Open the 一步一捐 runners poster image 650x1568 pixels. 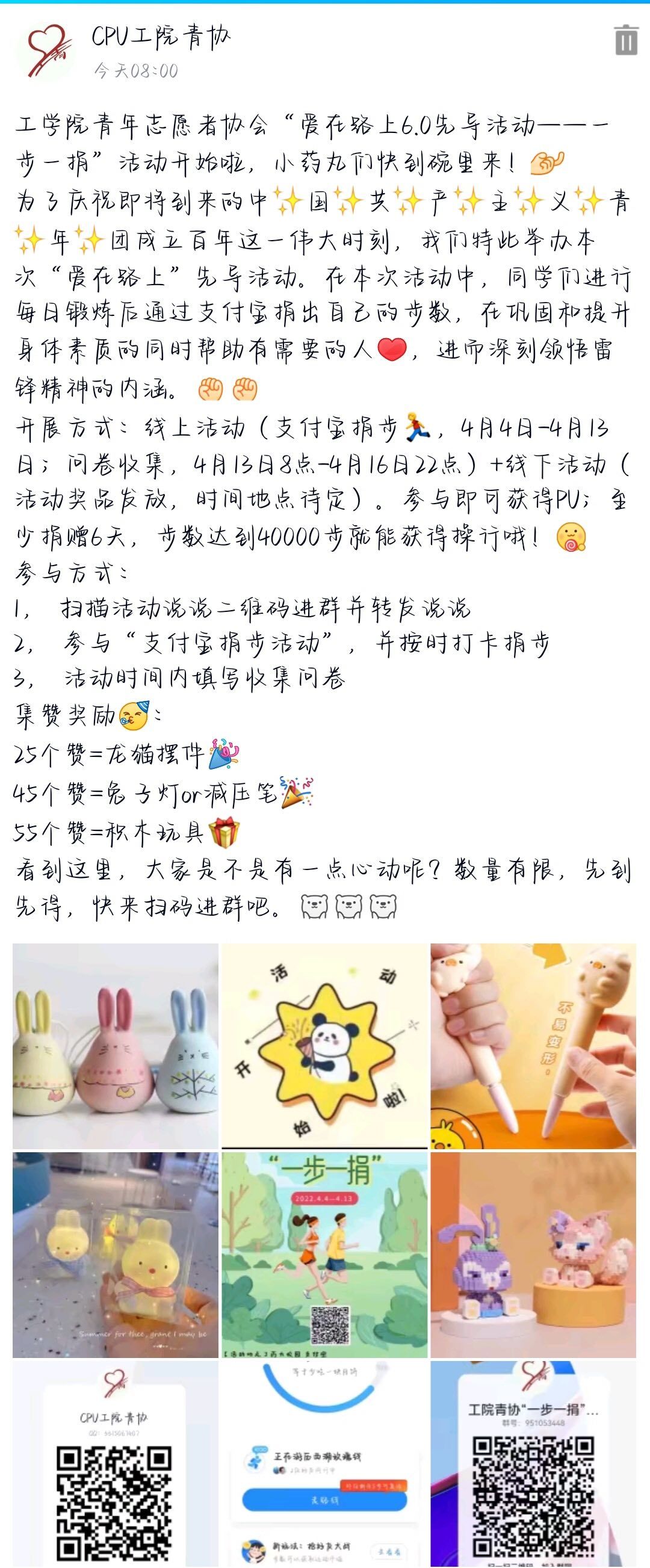pyautogui.click(x=324, y=1254)
